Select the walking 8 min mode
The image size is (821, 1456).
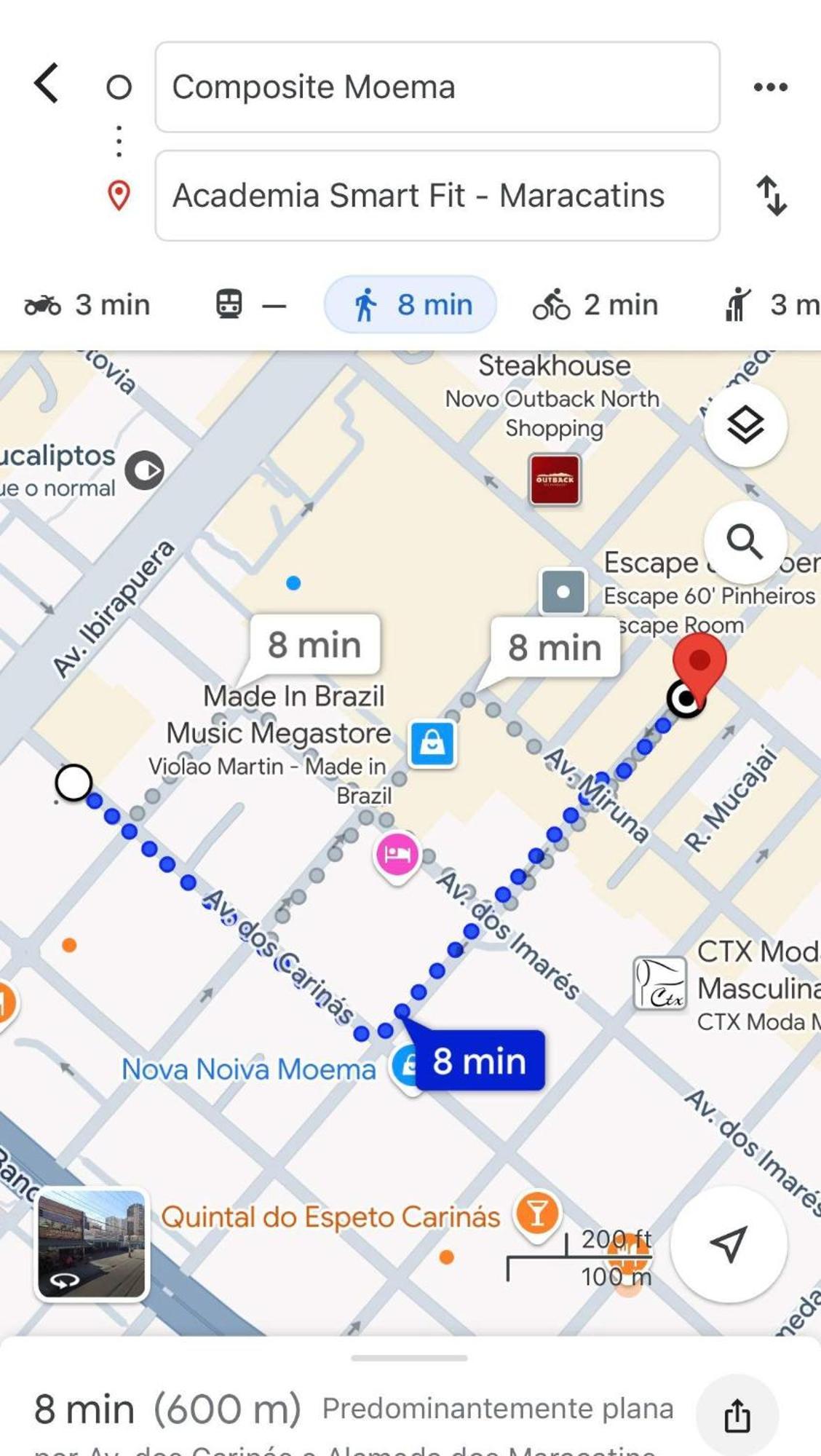pyautogui.click(x=410, y=305)
